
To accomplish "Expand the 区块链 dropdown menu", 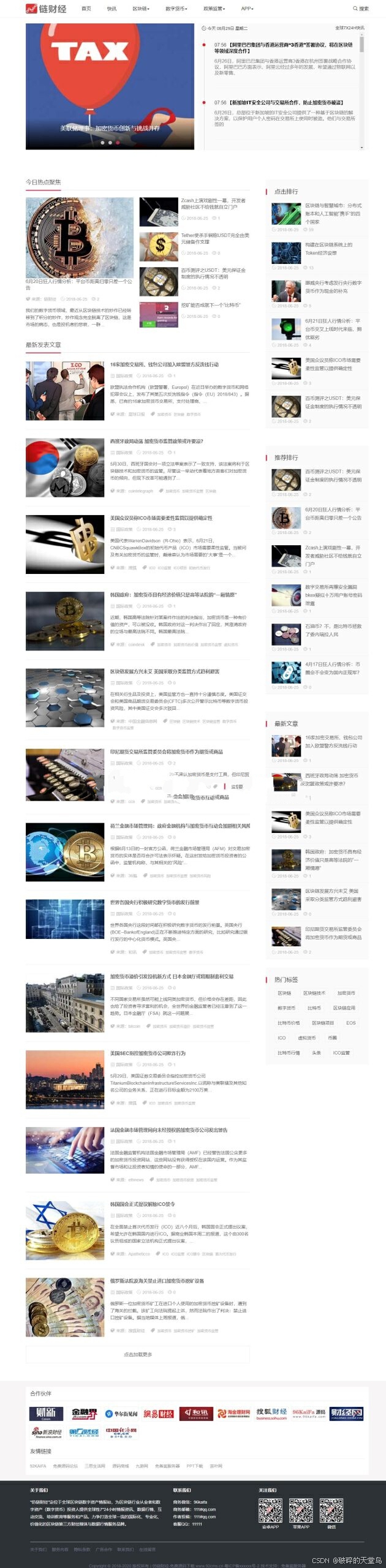I will 141,9.
